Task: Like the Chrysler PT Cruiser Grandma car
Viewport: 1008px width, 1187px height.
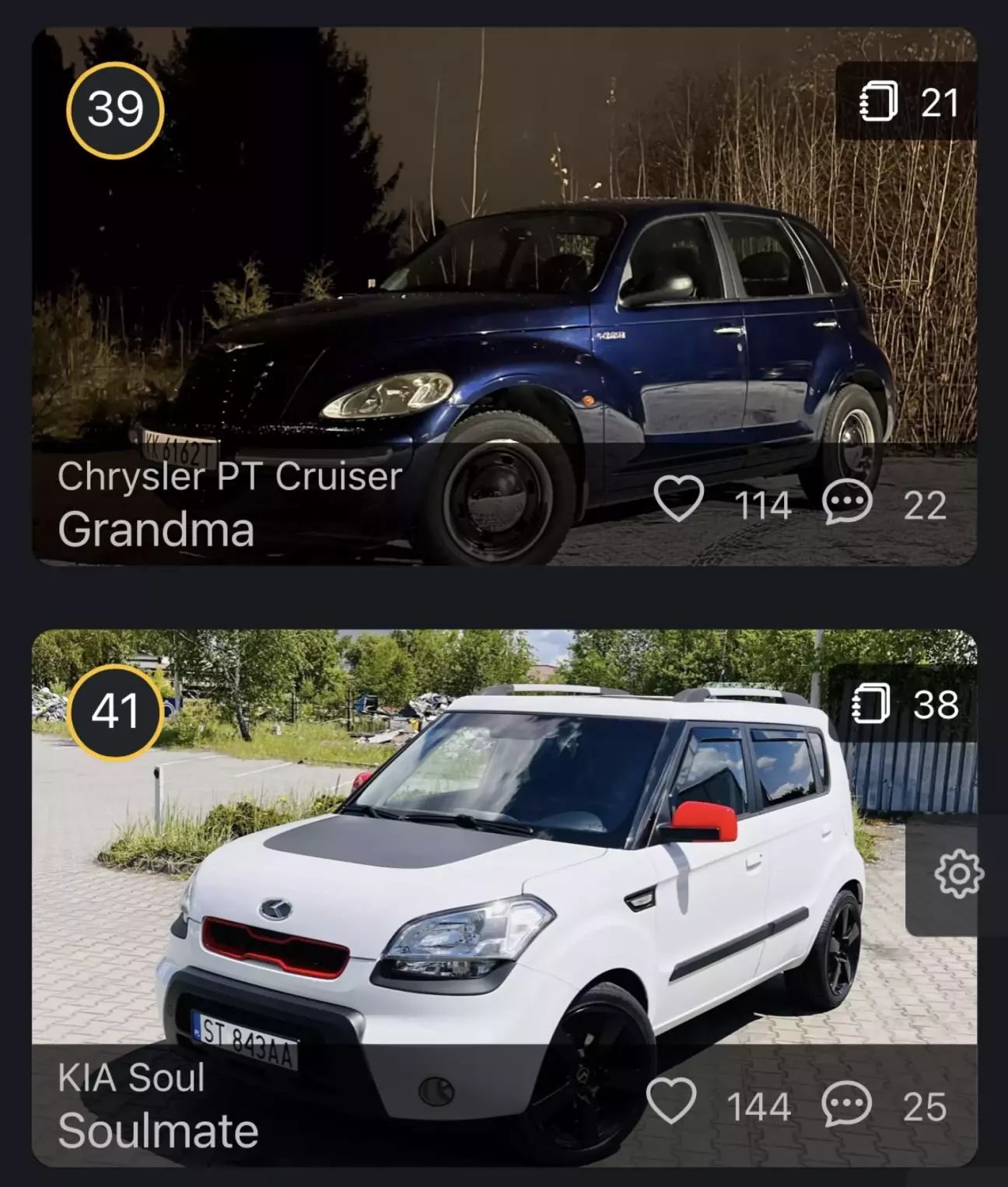Action: (679, 499)
